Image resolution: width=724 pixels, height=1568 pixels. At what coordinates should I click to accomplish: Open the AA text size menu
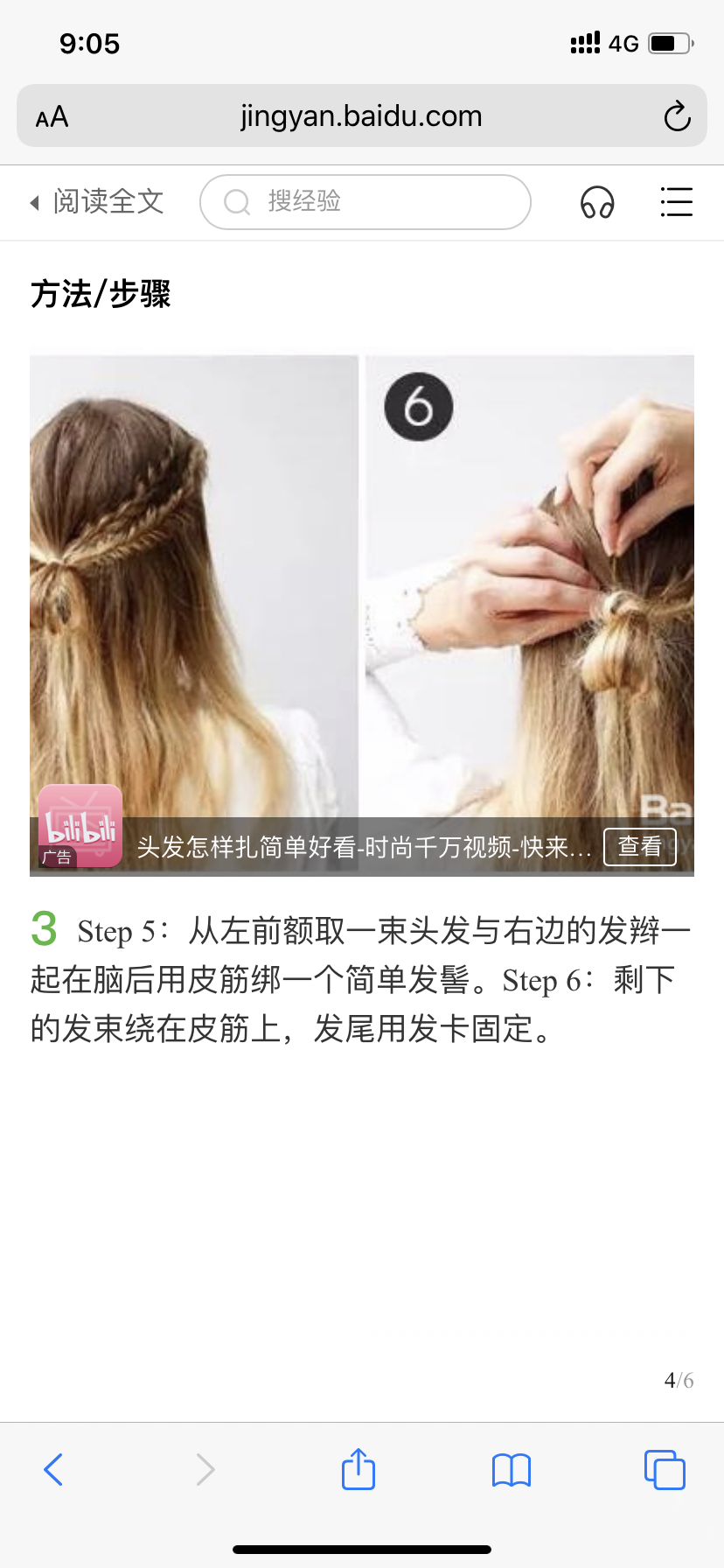point(52,116)
